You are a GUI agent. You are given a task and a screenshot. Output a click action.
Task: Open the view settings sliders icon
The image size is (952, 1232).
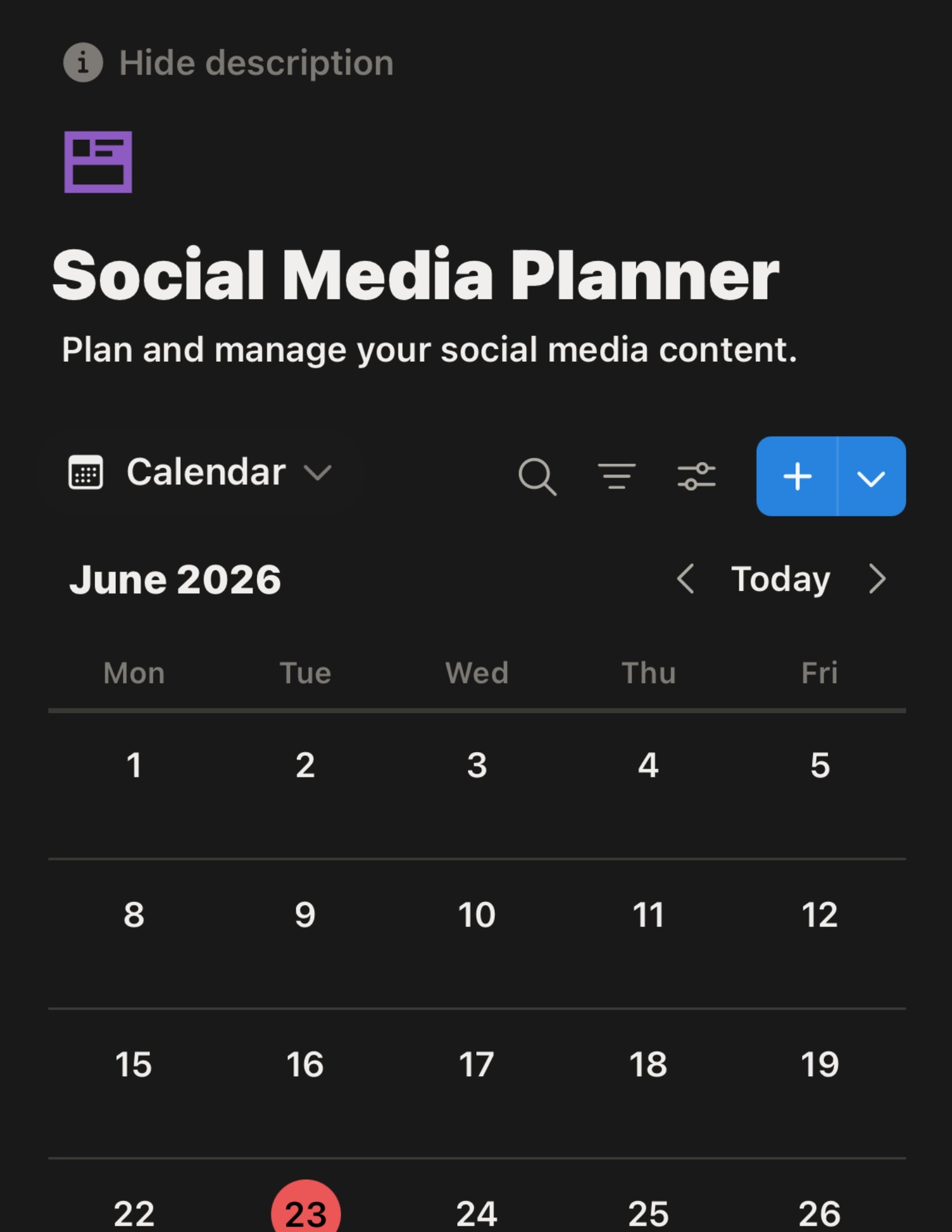(x=696, y=476)
